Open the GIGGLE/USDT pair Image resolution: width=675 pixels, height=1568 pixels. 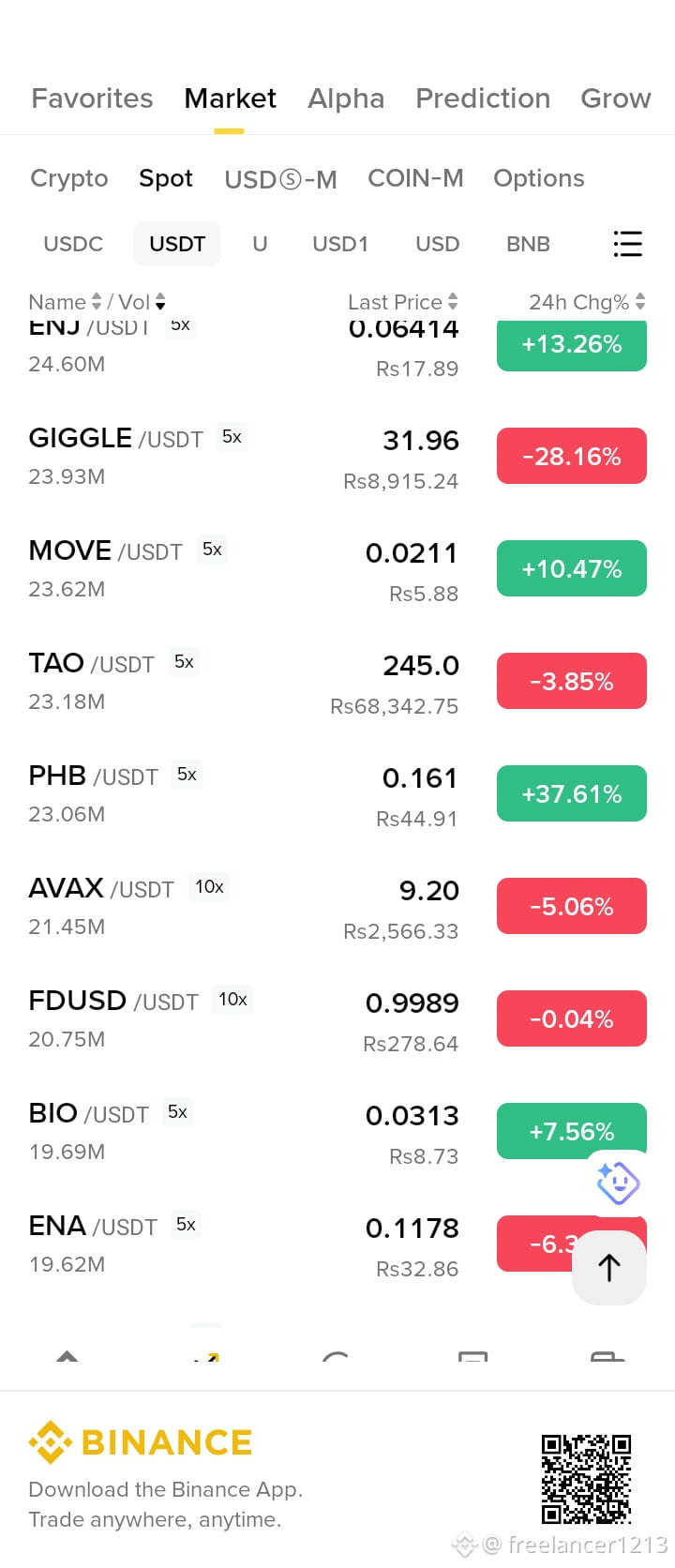click(337, 457)
